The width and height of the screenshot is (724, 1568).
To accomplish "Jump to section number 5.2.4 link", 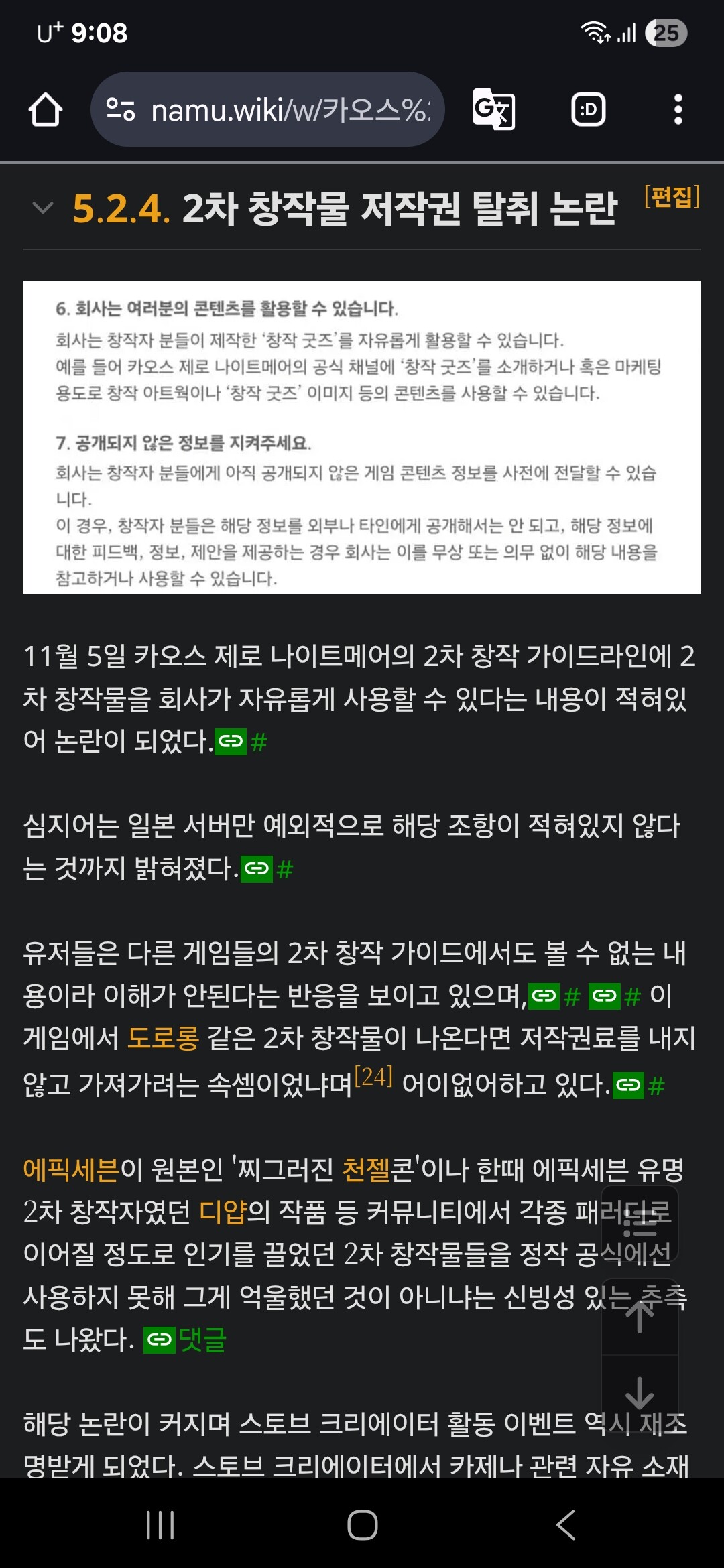I will coord(121,208).
